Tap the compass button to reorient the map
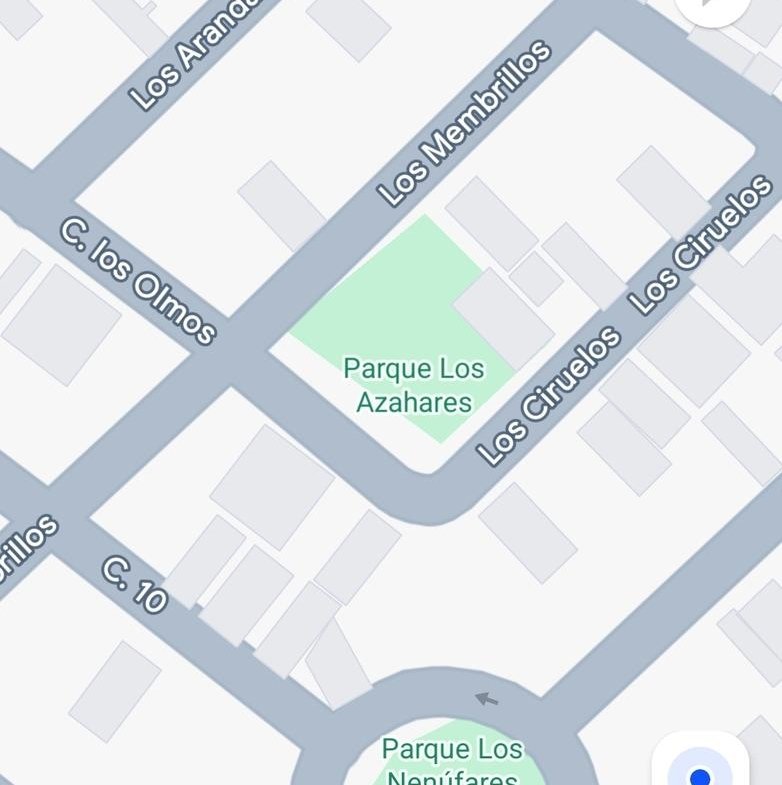782x785 pixels. click(712, 5)
